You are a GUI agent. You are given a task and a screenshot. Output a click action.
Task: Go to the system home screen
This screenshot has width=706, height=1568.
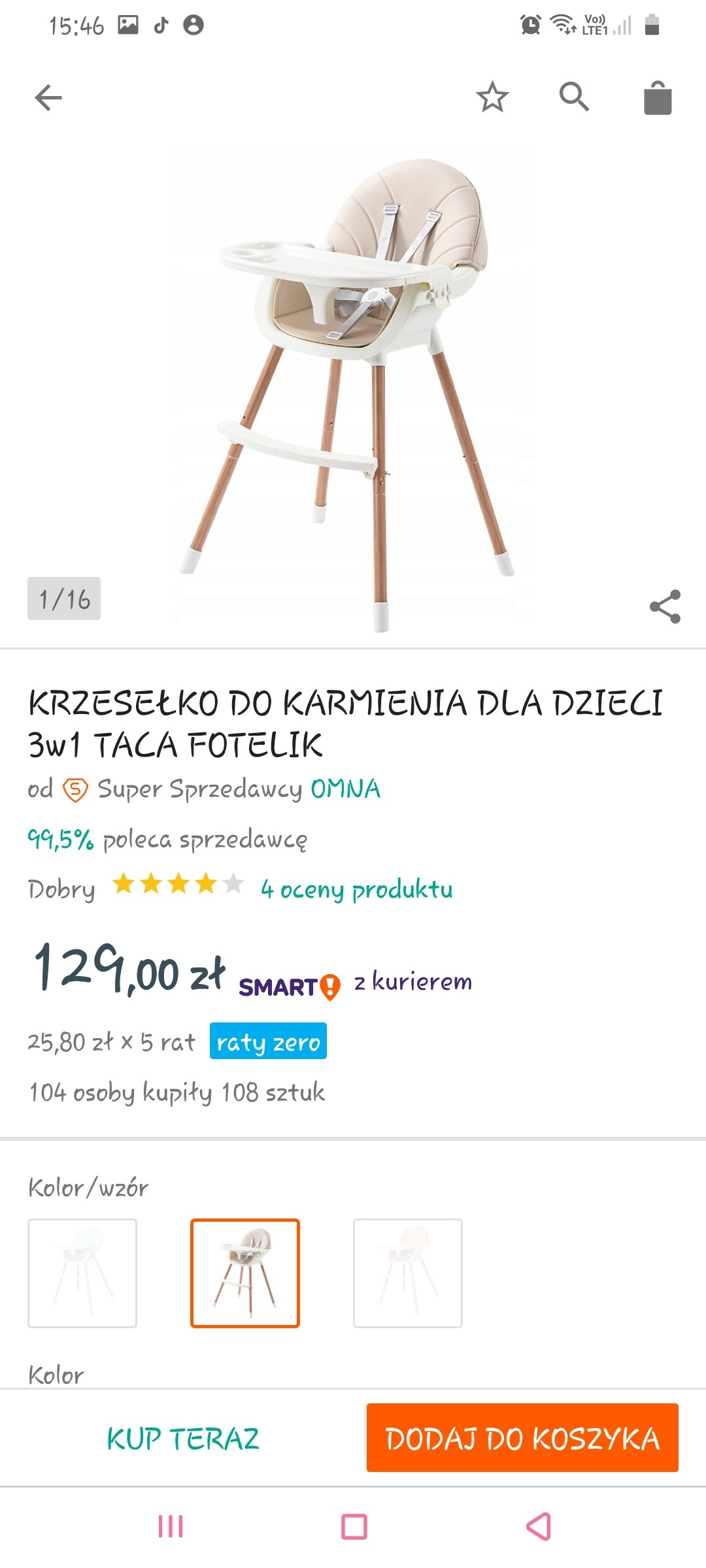[354, 1527]
